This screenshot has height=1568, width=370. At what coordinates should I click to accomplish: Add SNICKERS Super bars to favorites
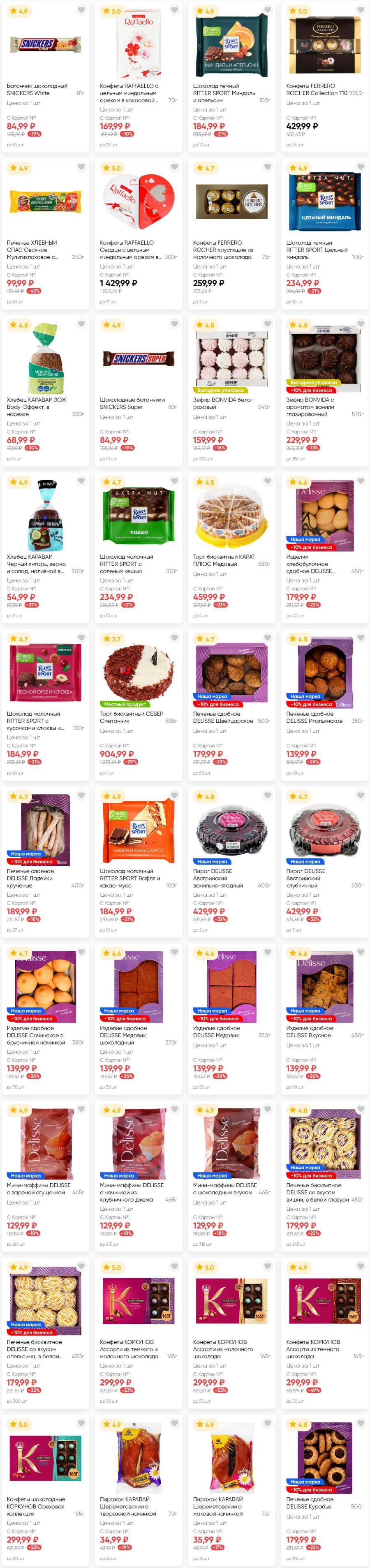[174, 324]
